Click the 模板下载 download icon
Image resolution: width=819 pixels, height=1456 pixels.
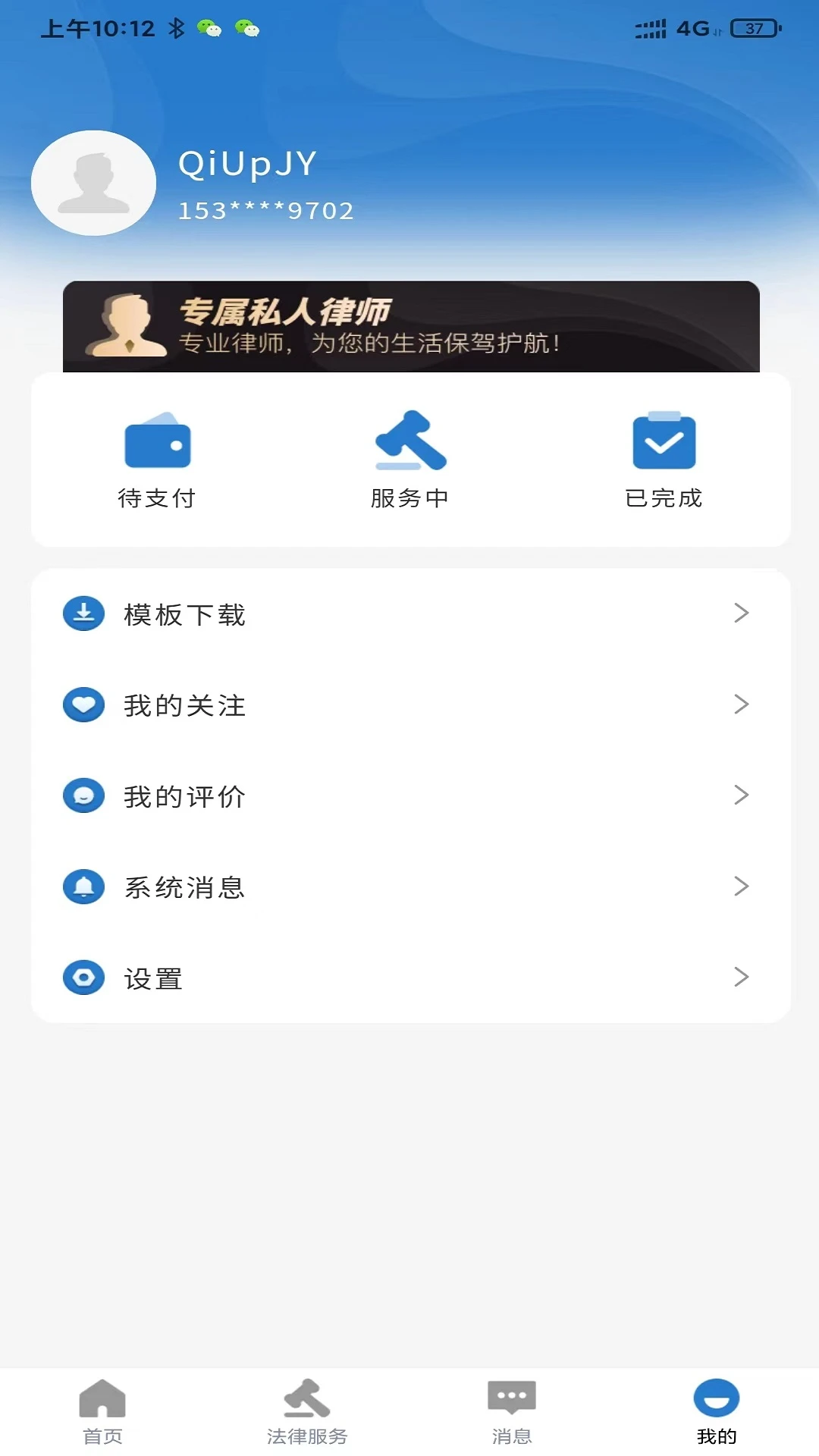pos(83,613)
